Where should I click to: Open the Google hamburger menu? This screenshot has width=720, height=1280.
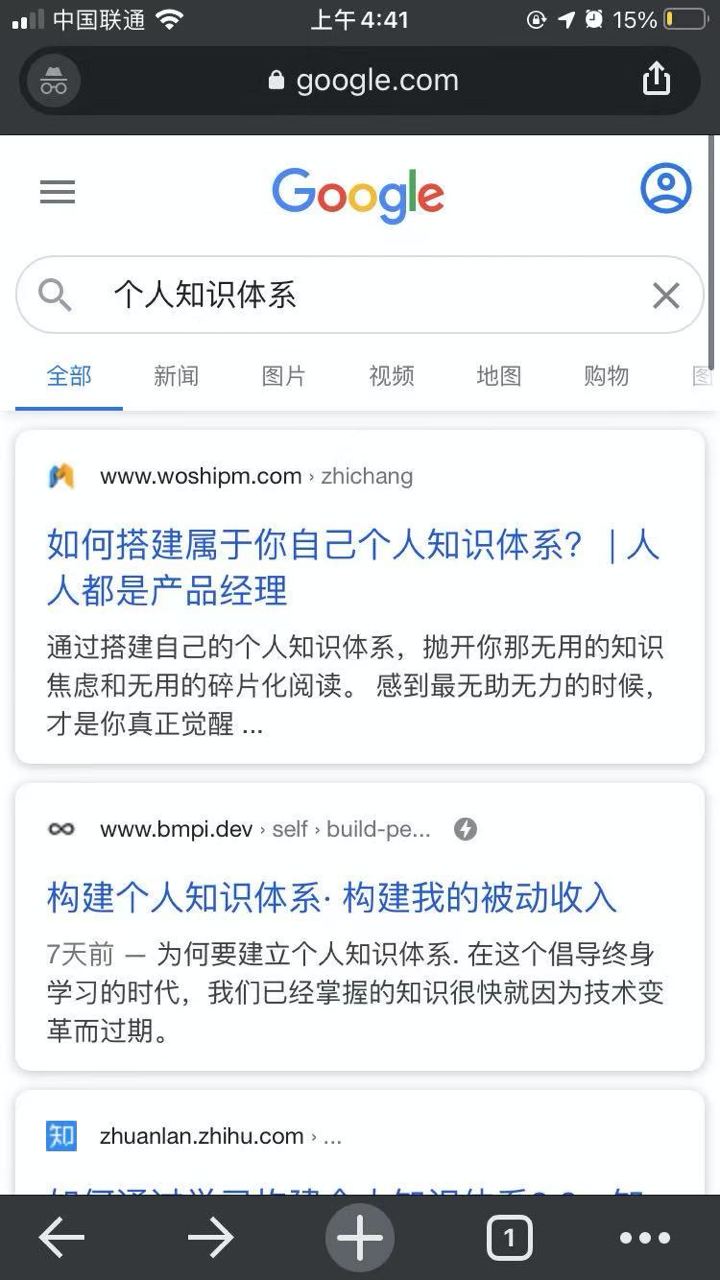tap(57, 191)
